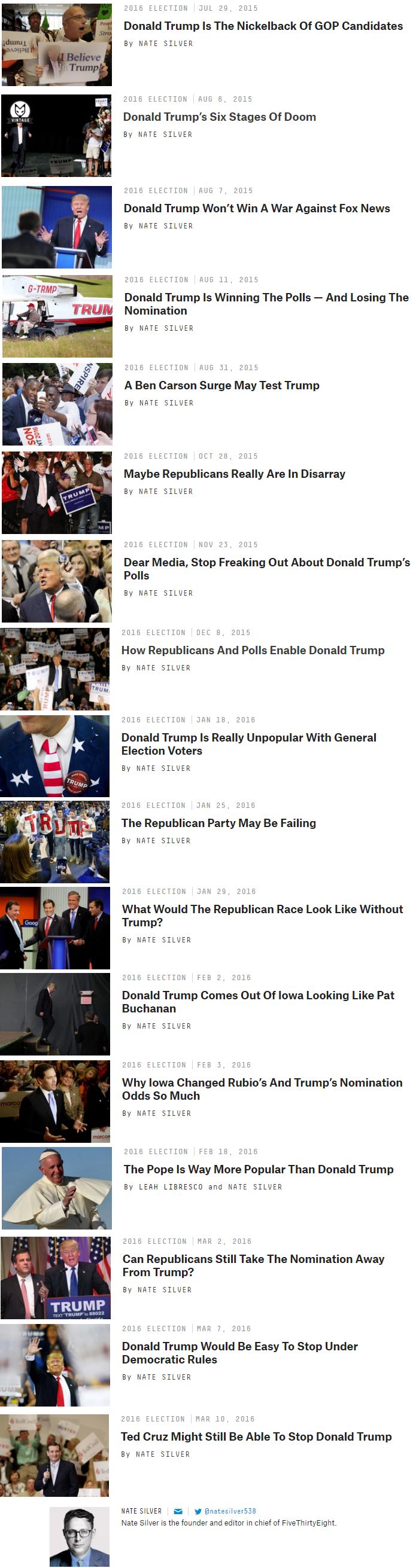Viewport: 413px width, 1568px height.
Task: Email Nate Silver via the envelope icon
Action: 178,1511
